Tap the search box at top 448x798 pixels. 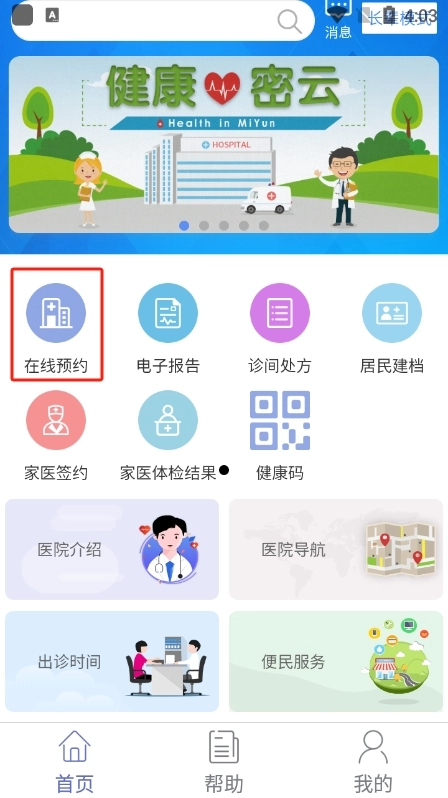pyautogui.click(x=163, y=20)
